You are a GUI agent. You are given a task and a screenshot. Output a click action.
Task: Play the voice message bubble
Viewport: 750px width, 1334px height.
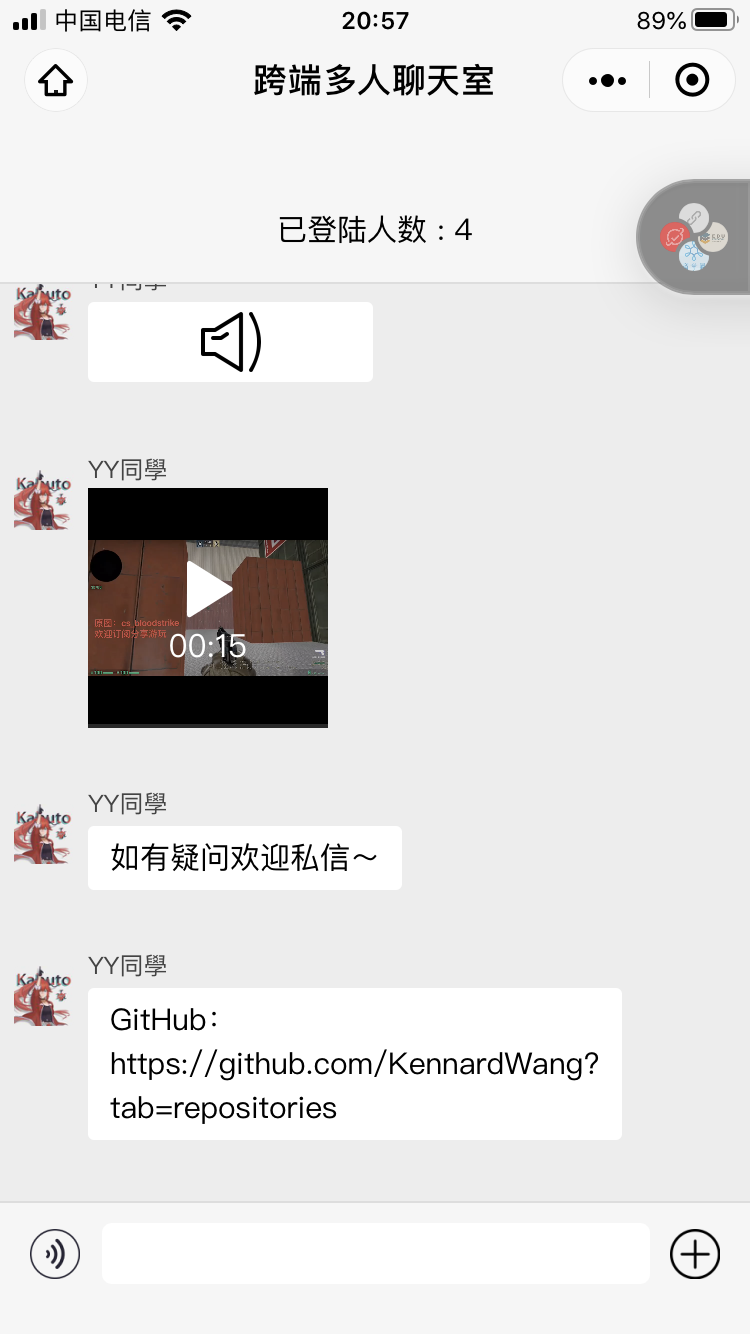point(230,342)
